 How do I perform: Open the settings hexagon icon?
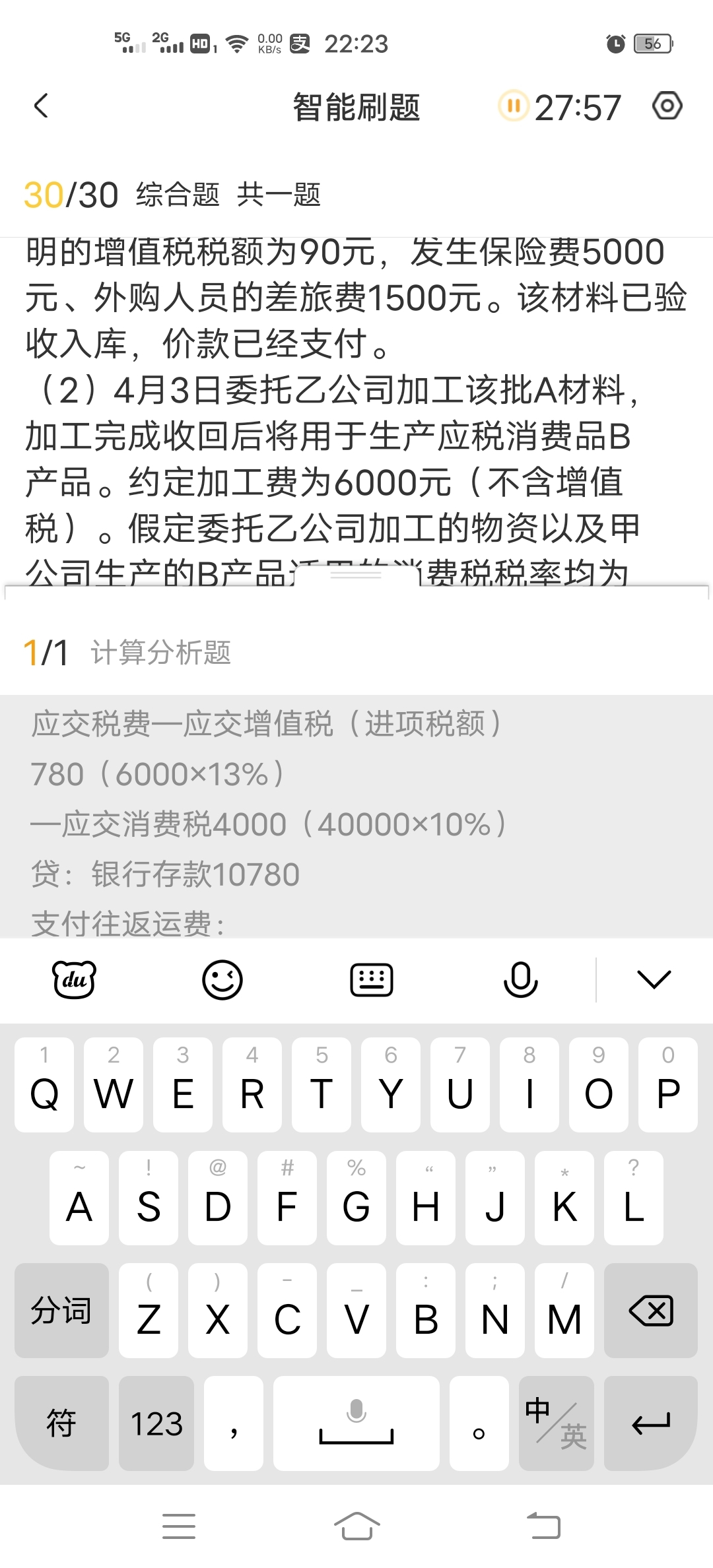pos(667,106)
